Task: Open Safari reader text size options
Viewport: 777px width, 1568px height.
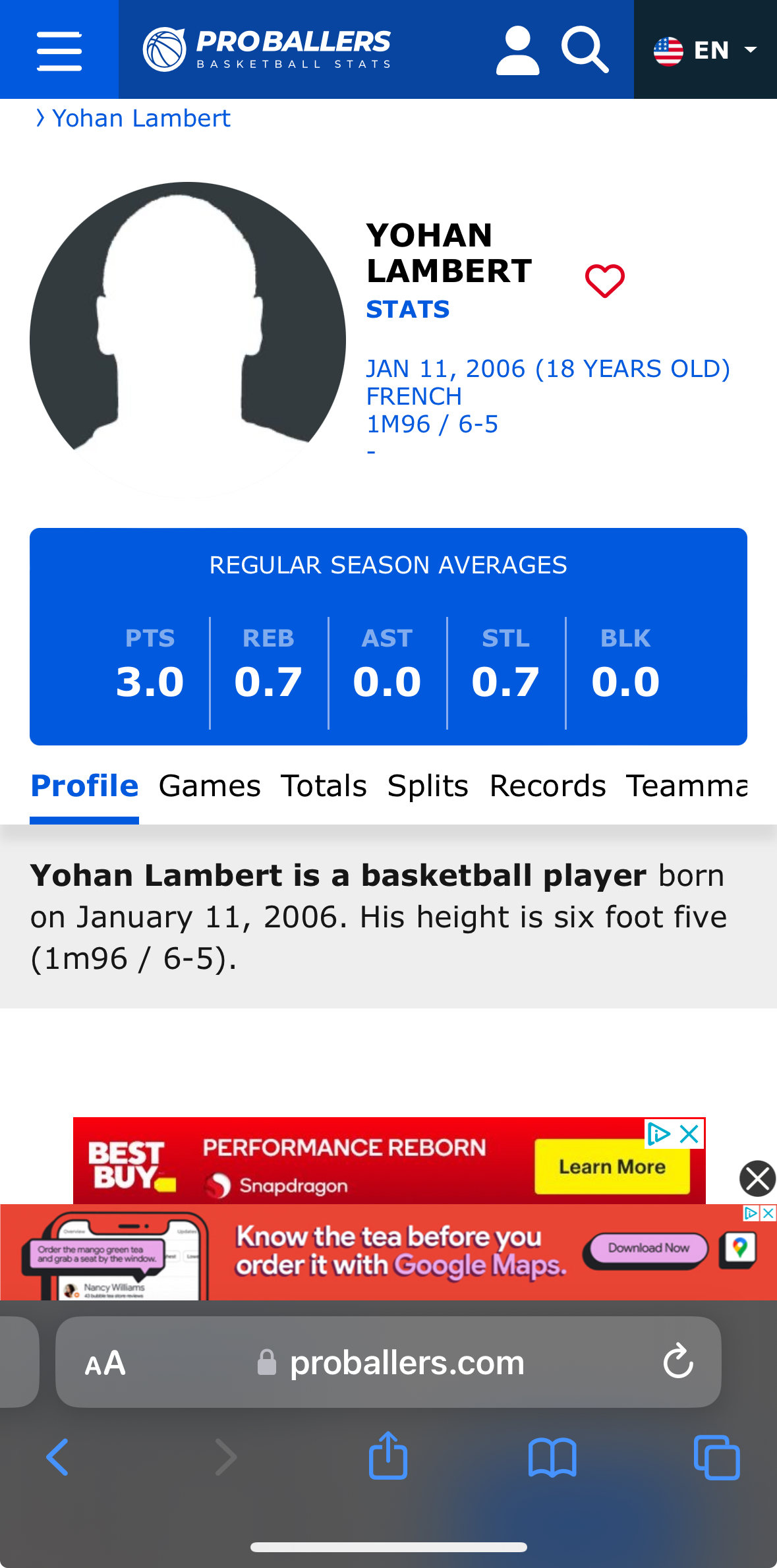Action: point(105,1363)
